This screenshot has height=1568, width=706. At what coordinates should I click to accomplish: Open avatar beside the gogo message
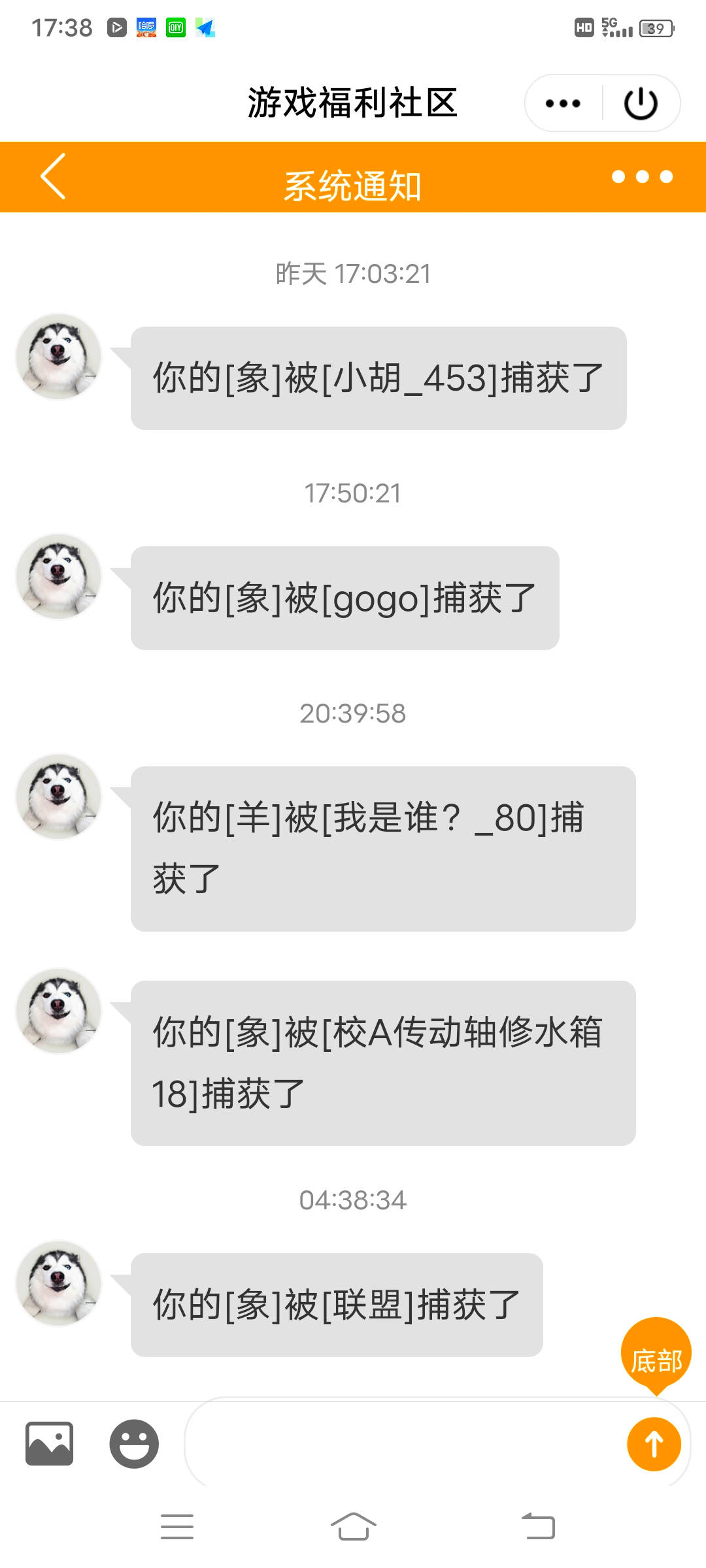click(x=59, y=576)
